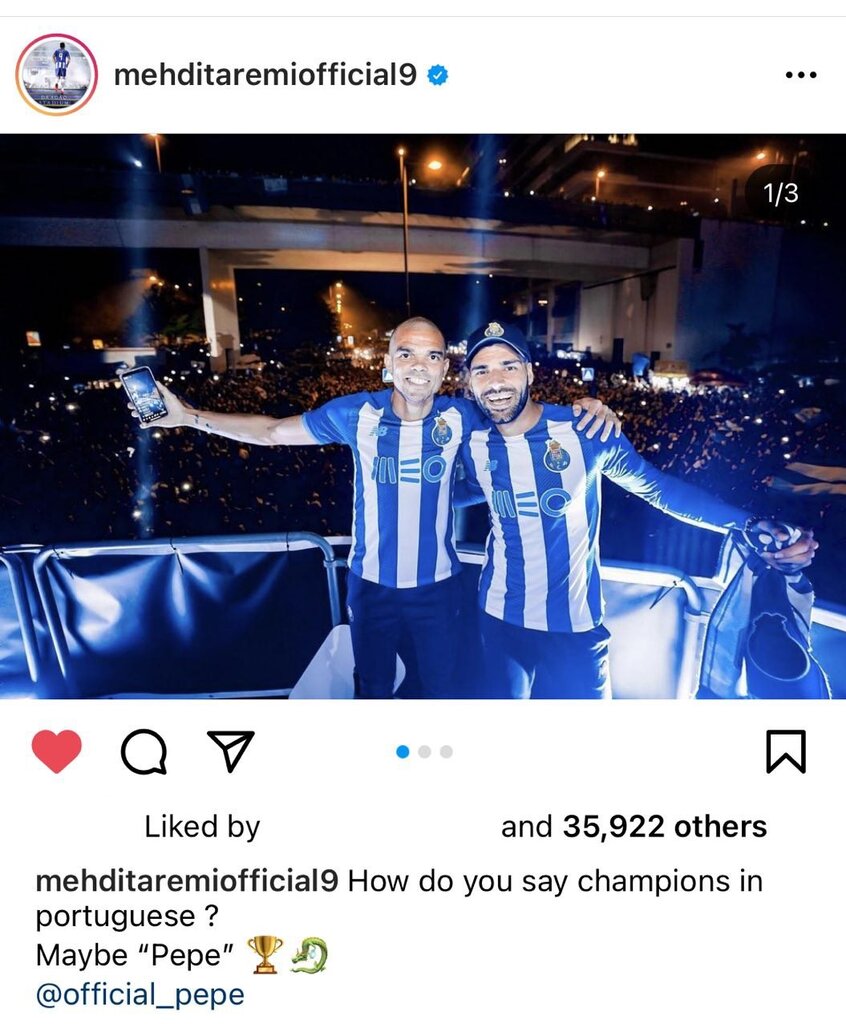This screenshot has height=1024, width=846.
Task: Save the post with the bookmark icon
Action: click(x=785, y=751)
